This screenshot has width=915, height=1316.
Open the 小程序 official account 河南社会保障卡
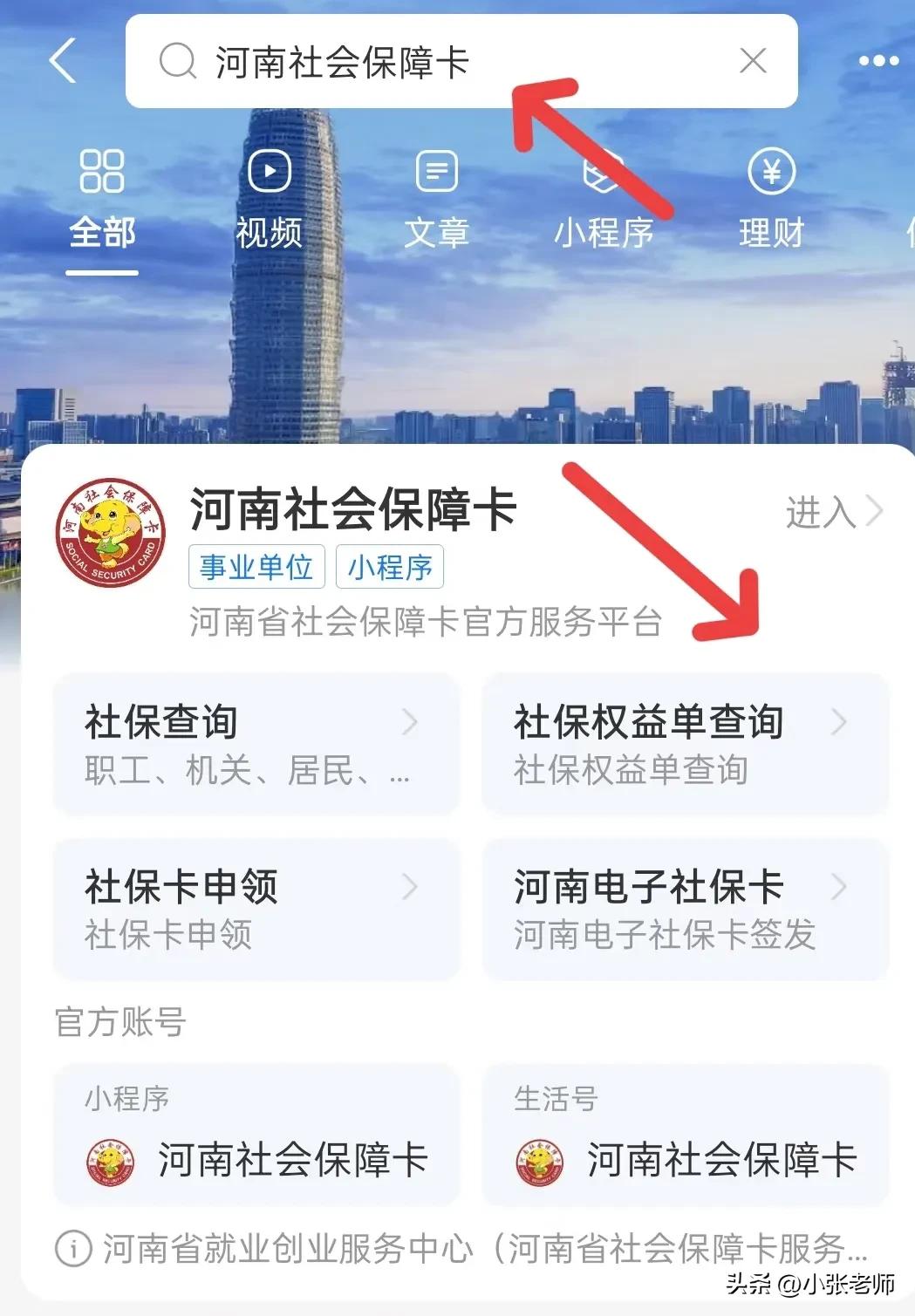(x=256, y=1136)
